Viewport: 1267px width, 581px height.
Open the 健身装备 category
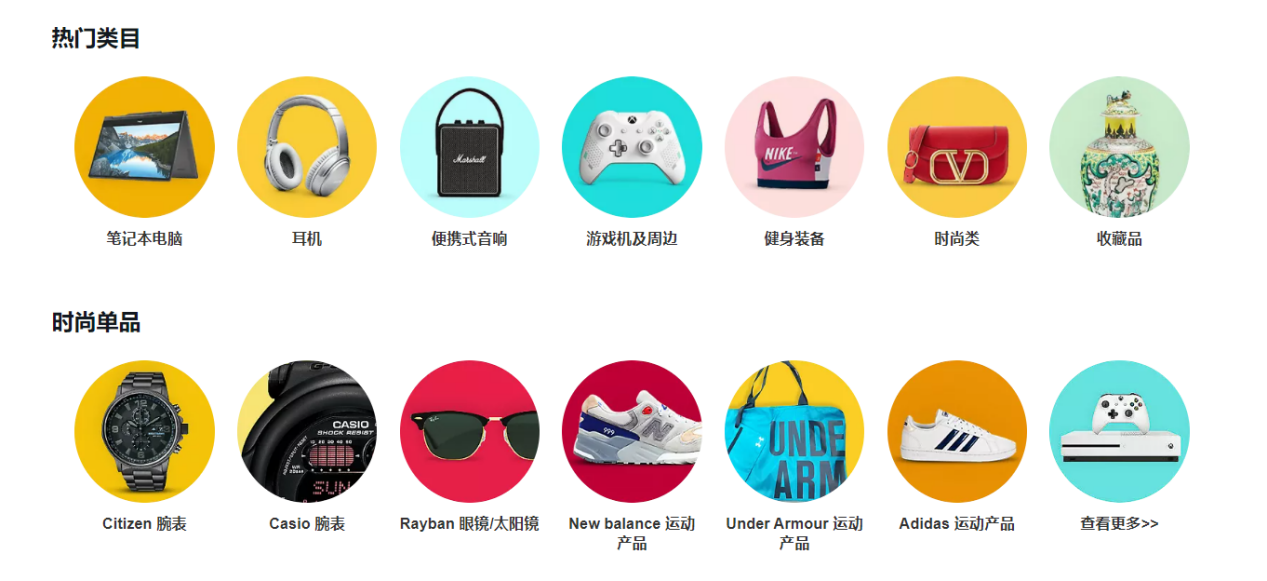[794, 147]
